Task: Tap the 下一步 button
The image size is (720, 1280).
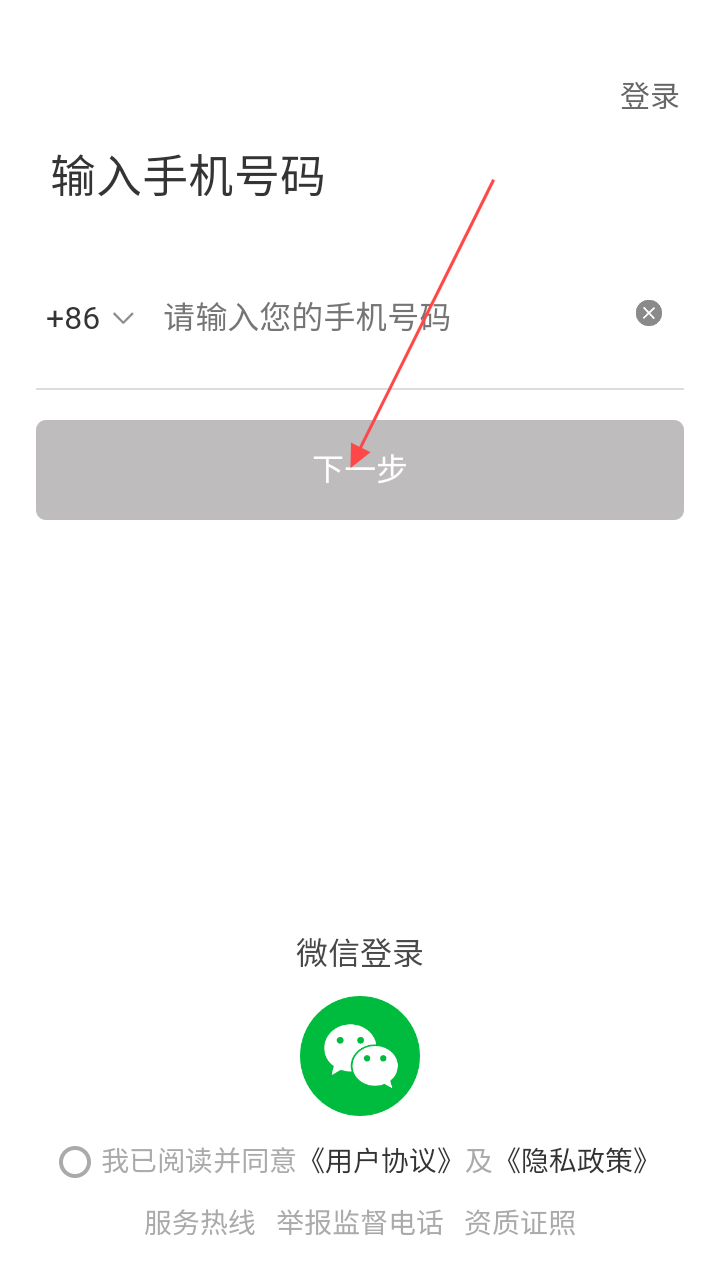Action: (x=360, y=470)
